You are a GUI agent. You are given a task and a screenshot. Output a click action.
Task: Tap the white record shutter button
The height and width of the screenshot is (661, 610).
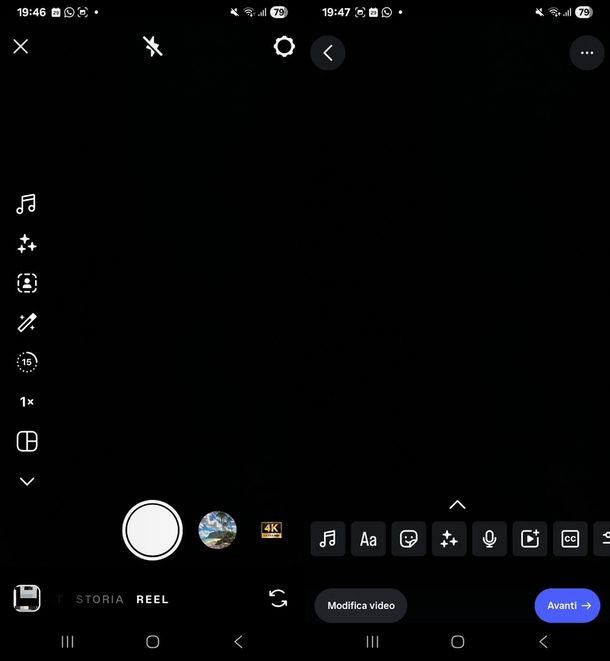pos(152,530)
